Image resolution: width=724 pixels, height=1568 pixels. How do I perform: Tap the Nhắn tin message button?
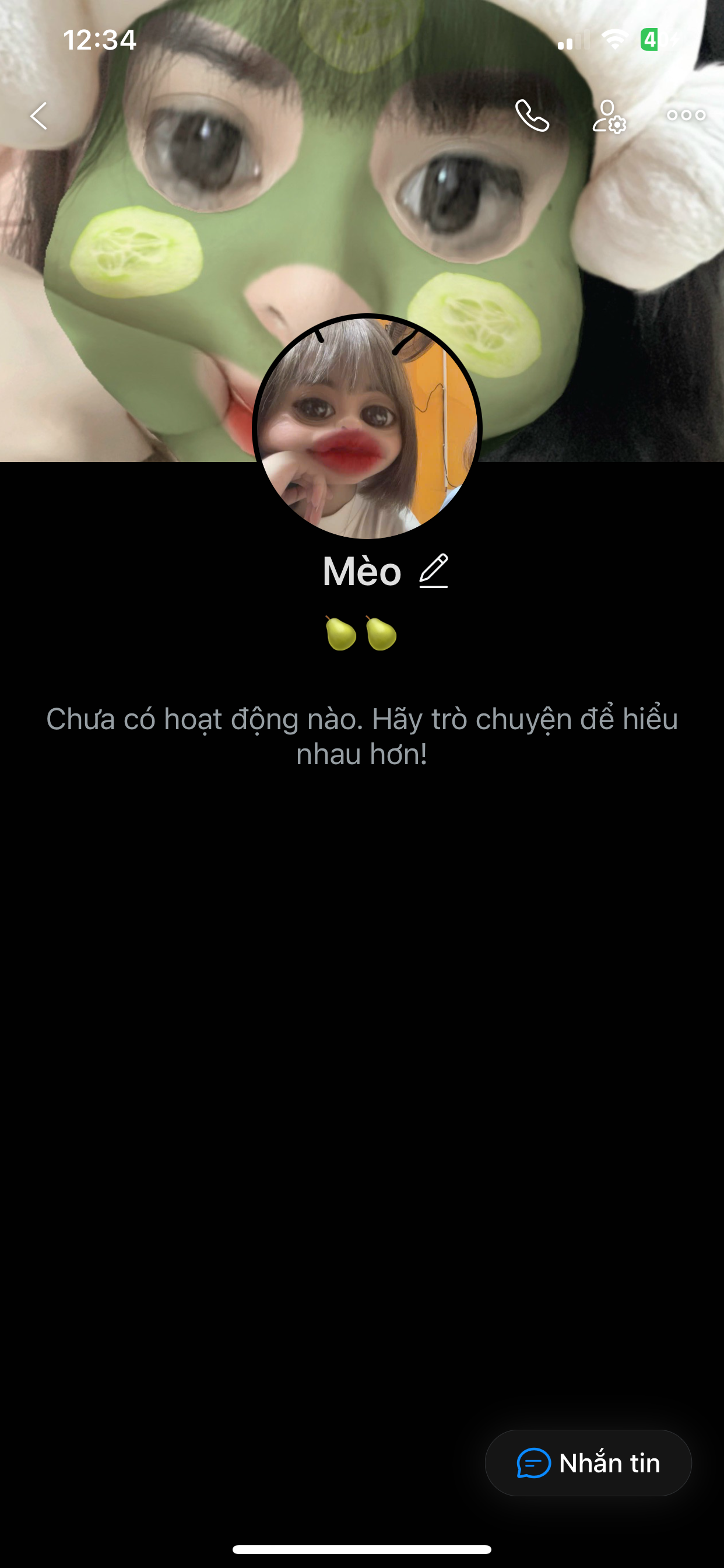pyautogui.click(x=588, y=1462)
